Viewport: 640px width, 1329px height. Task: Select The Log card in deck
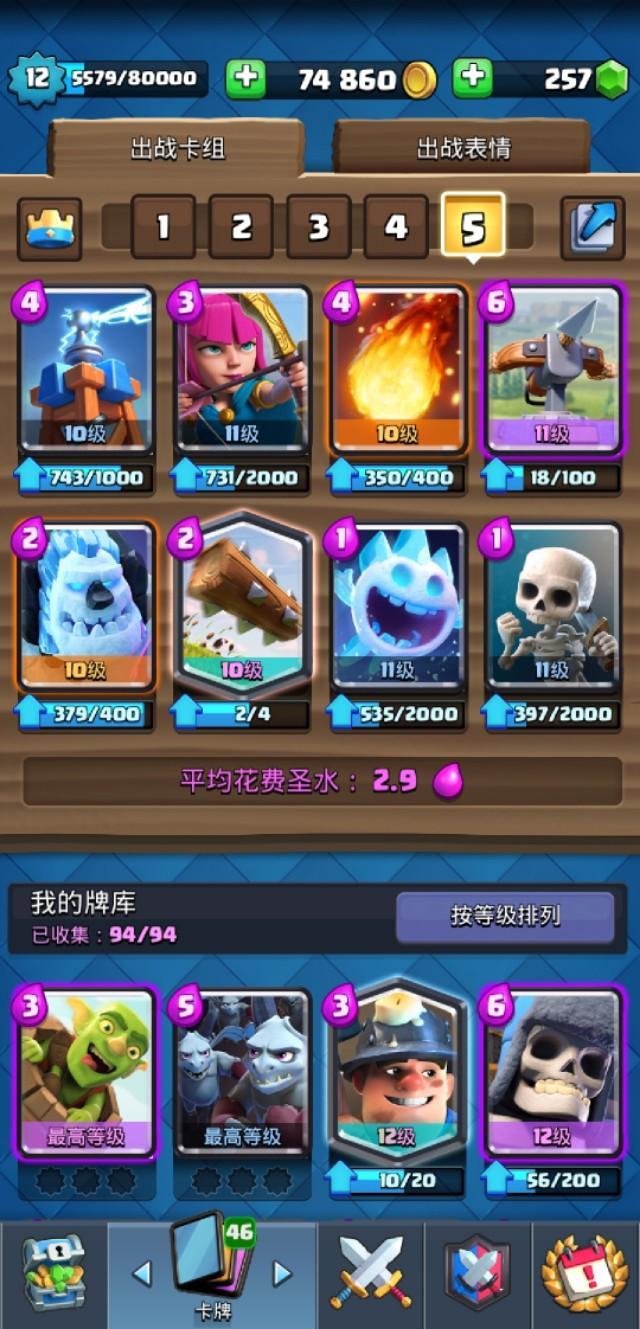[x=240, y=607]
